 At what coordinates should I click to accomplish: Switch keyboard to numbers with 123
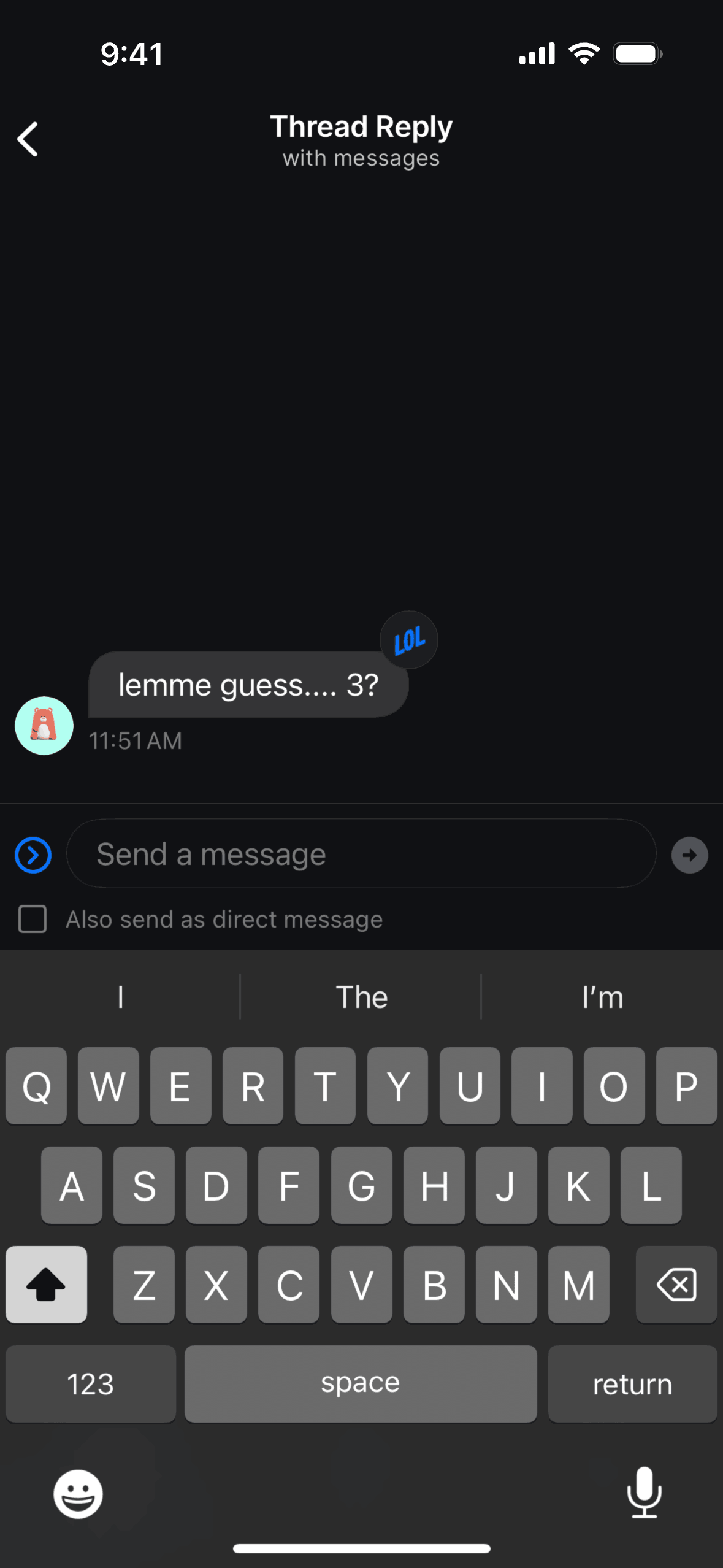click(91, 1384)
